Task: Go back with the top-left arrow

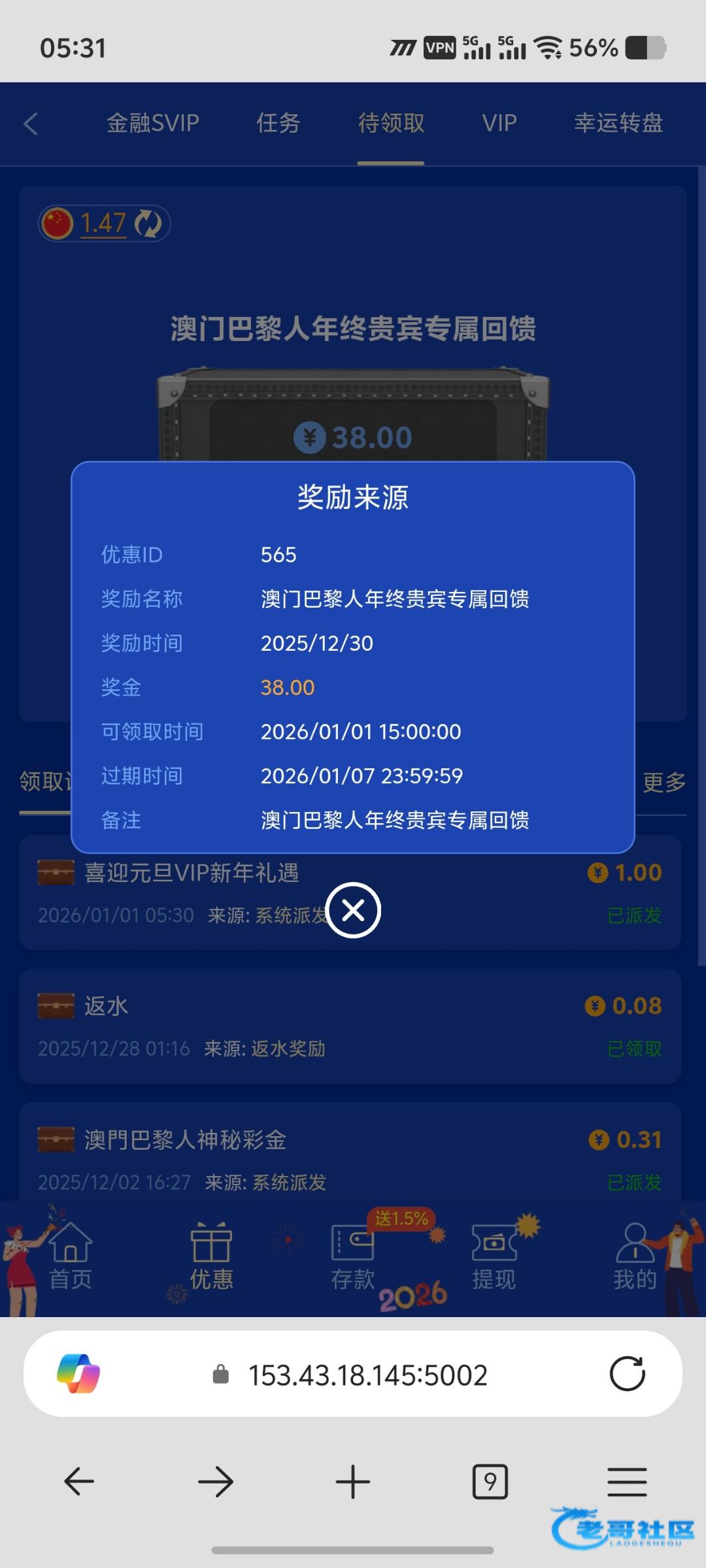Action: [31, 123]
